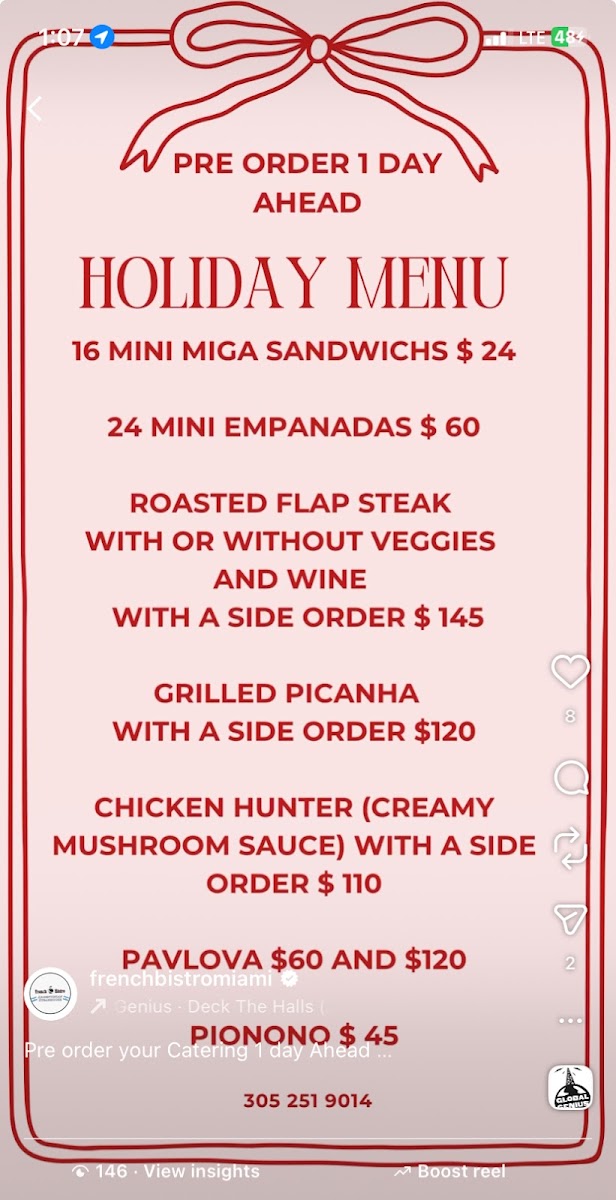Go back using the top-left arrow
The image size is (616, 1200).
35,109
